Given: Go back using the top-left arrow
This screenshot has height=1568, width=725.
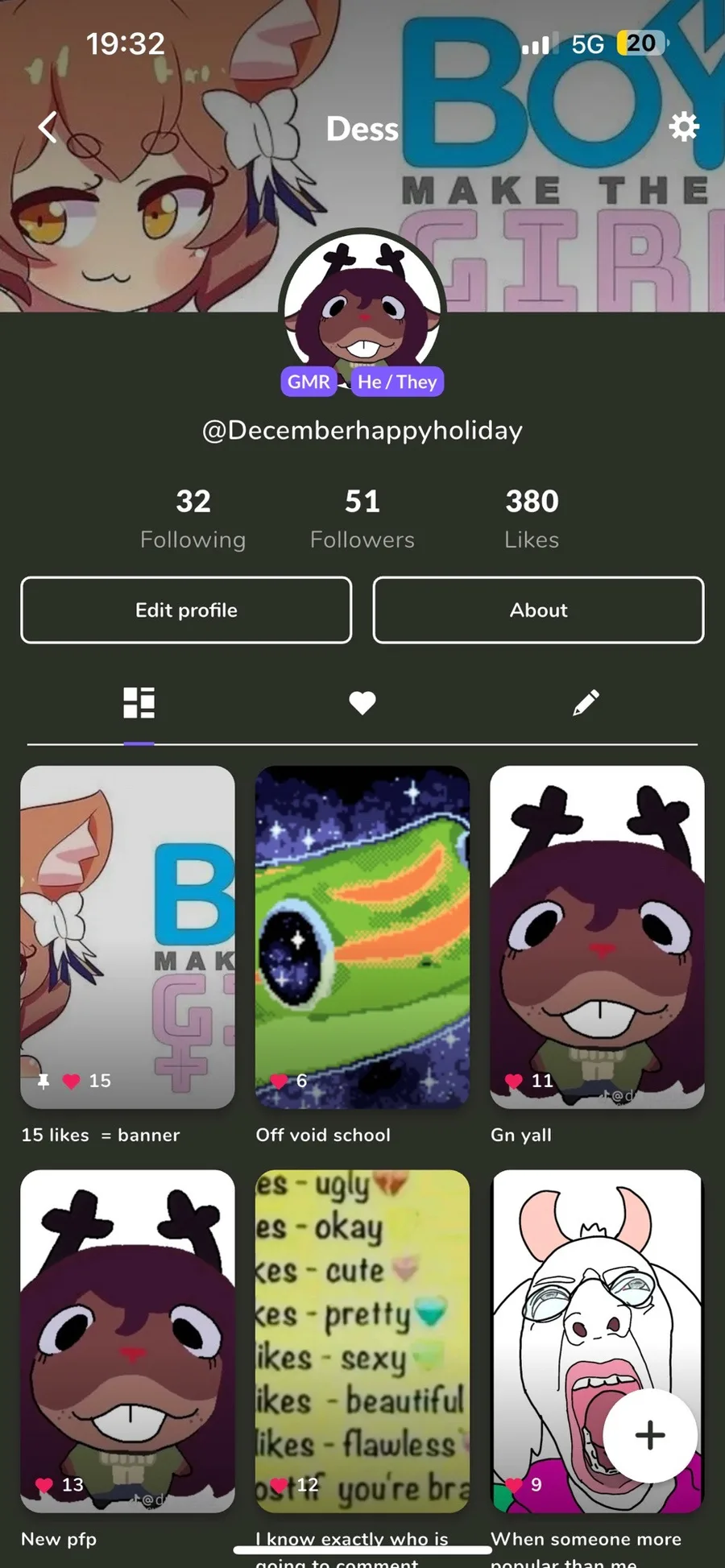Looking at the screenshot, I should (48, 127).
